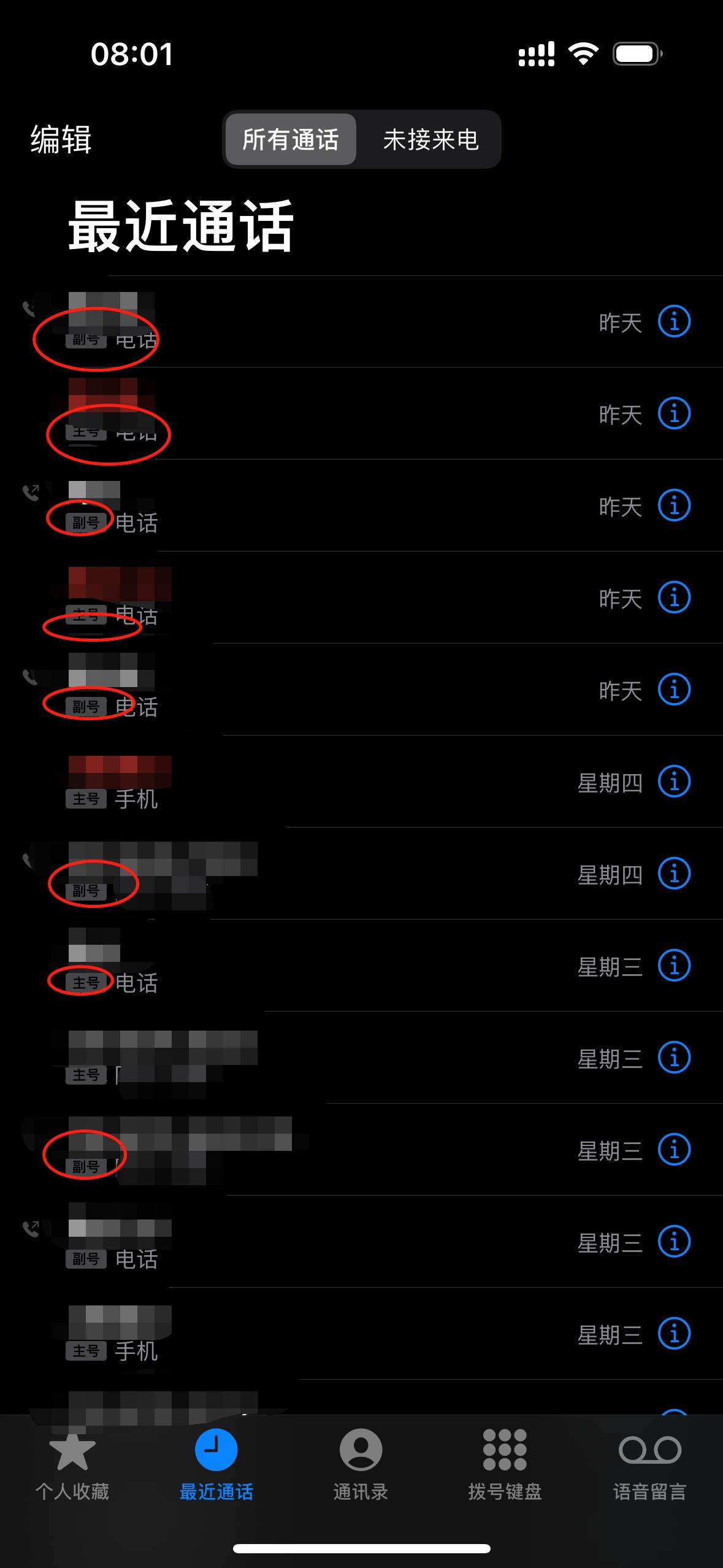This screenshot has height=1568, width=723.
Task: Open info for the 星期四 主号 手机 call
Action: [674, 782]
